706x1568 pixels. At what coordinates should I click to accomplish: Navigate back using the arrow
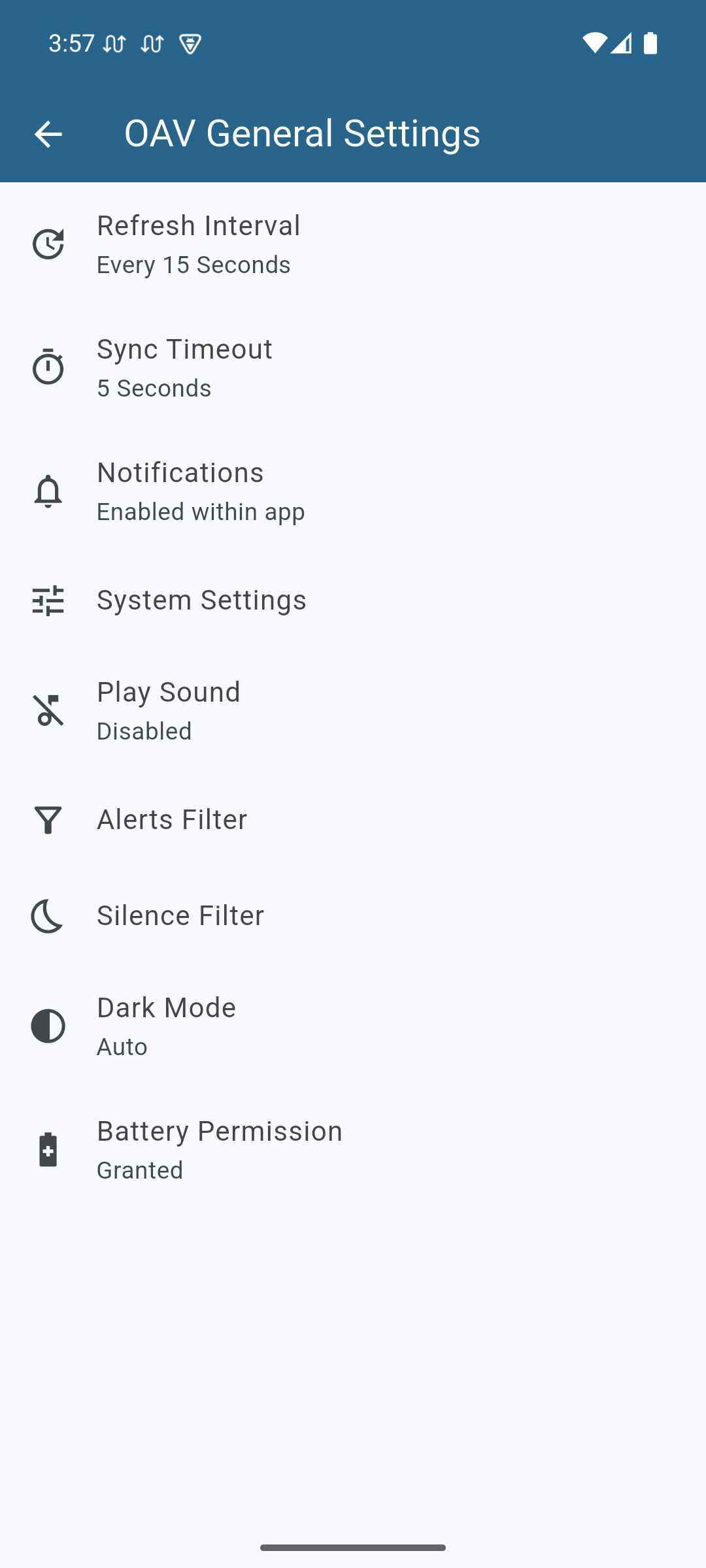(x=50, y=134)
